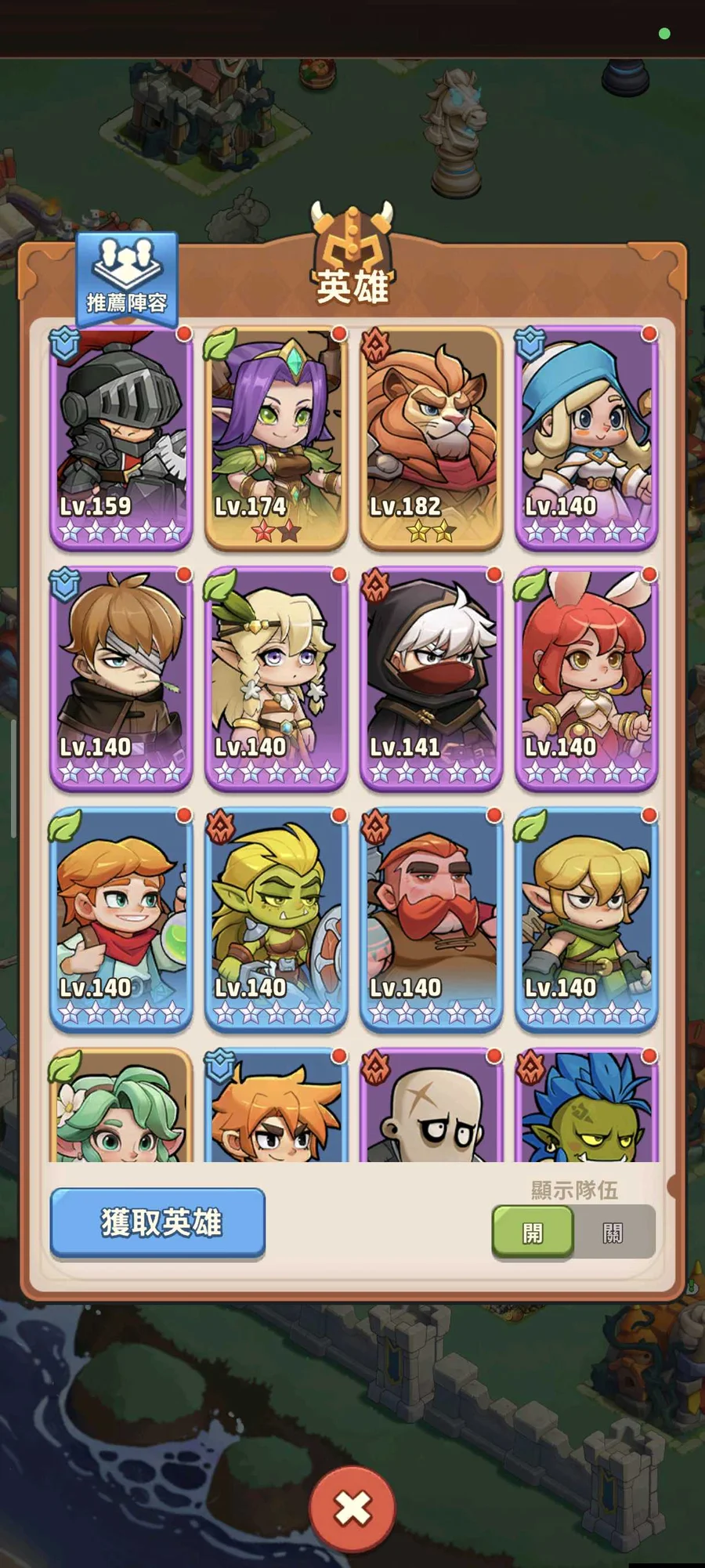
Task: View the bald scarred hero card
Action: [x=431, y=1109]
